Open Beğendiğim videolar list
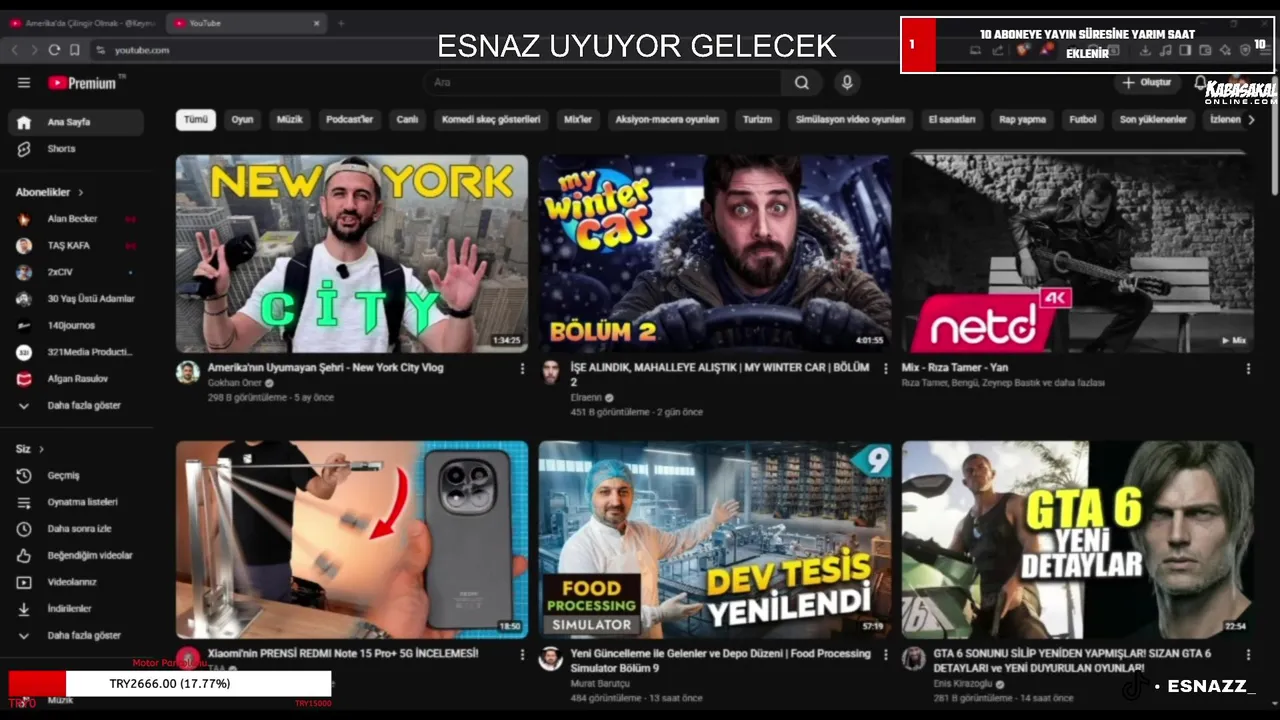The height and width of the screenshot is (720, 1280). coord(89,555)
